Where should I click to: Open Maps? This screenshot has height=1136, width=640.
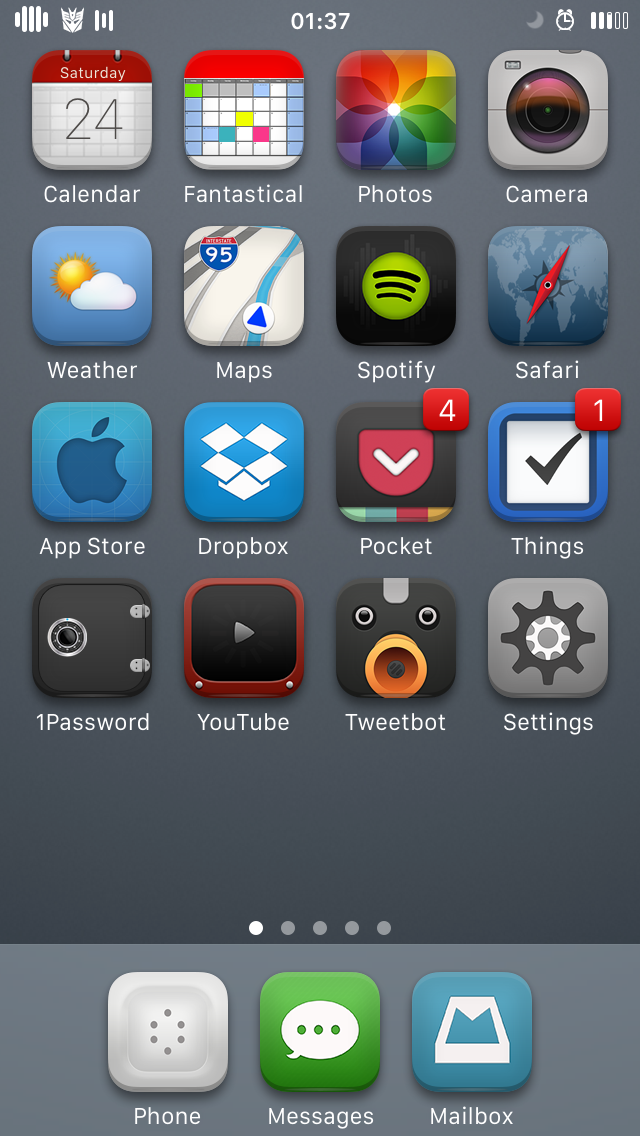[x=244, y=285]
